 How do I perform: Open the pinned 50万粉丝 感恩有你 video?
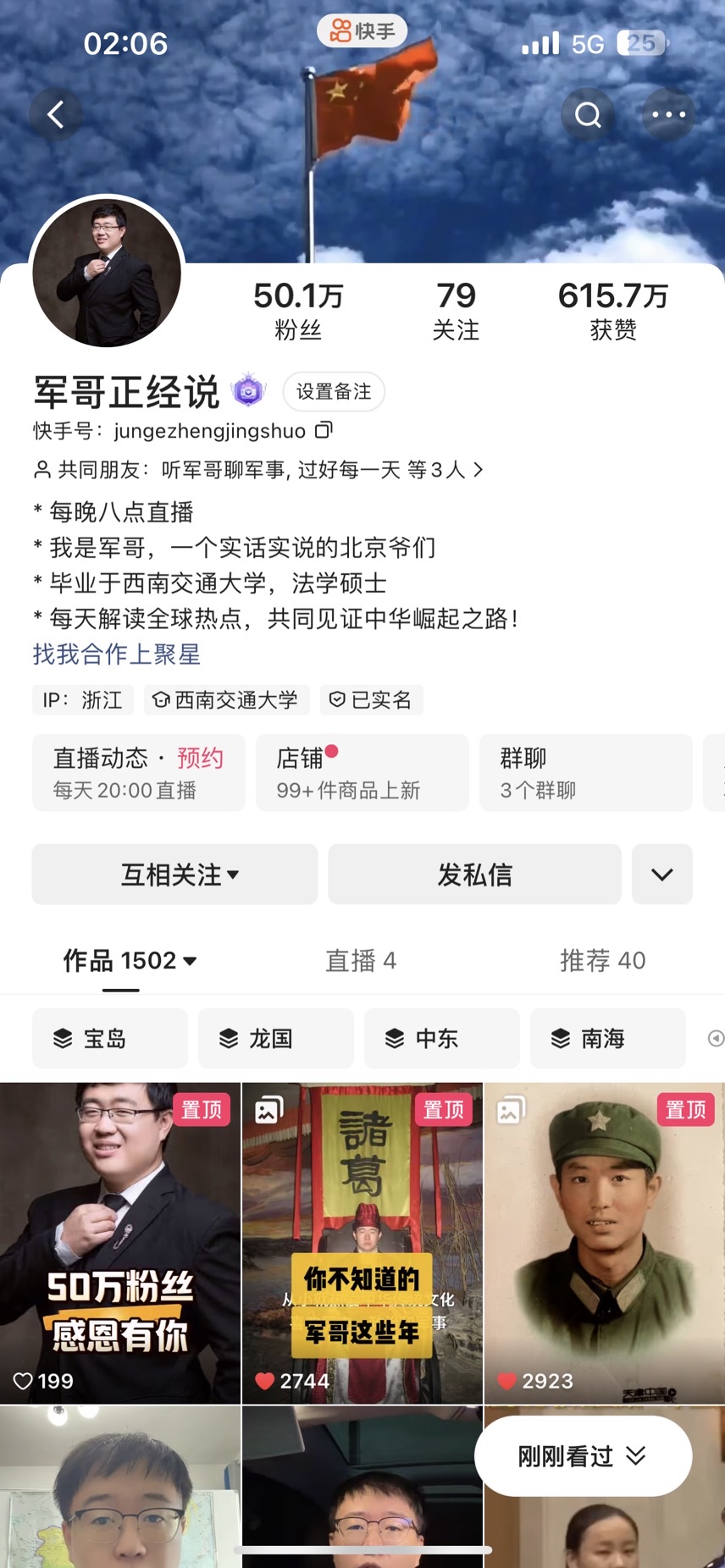click(120, 1243)
